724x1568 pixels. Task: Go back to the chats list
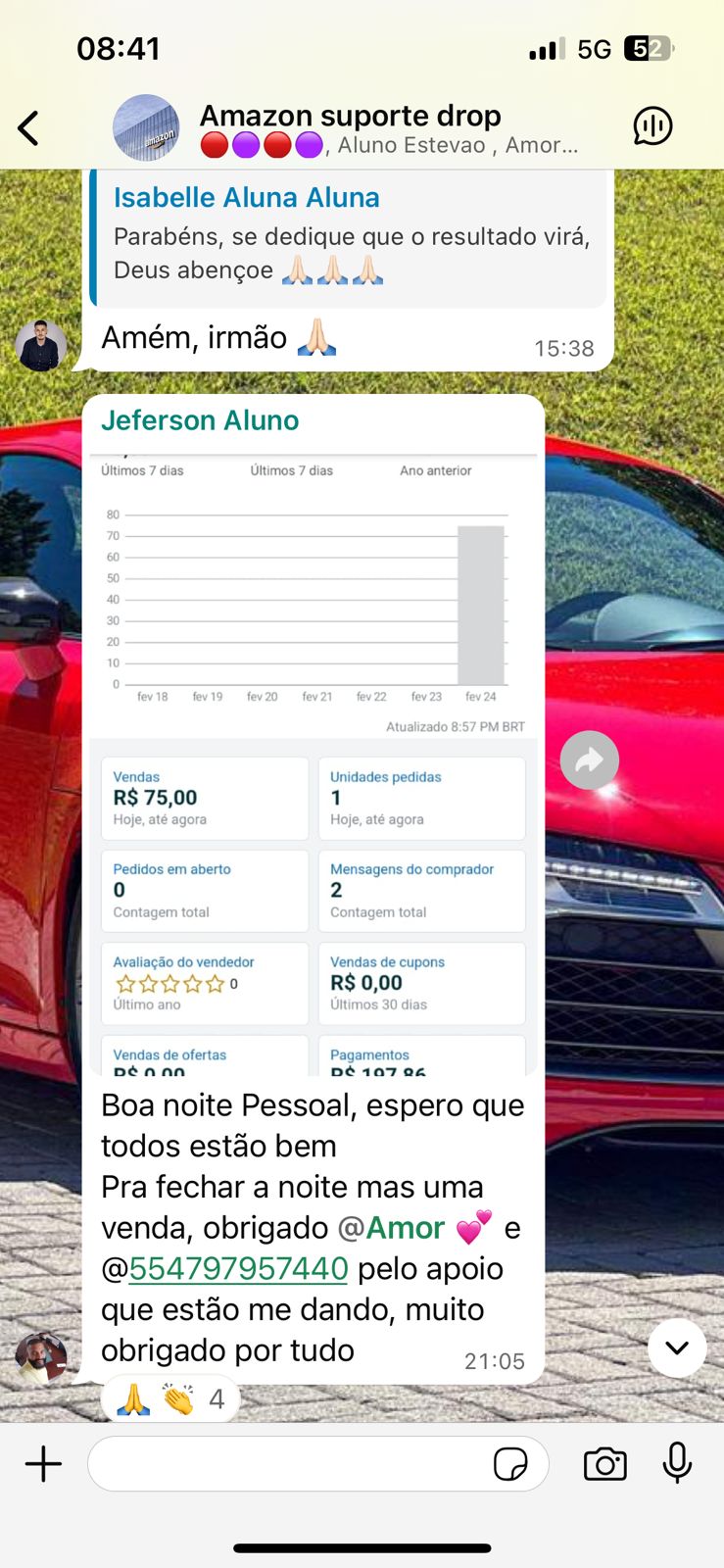point(29,127)
